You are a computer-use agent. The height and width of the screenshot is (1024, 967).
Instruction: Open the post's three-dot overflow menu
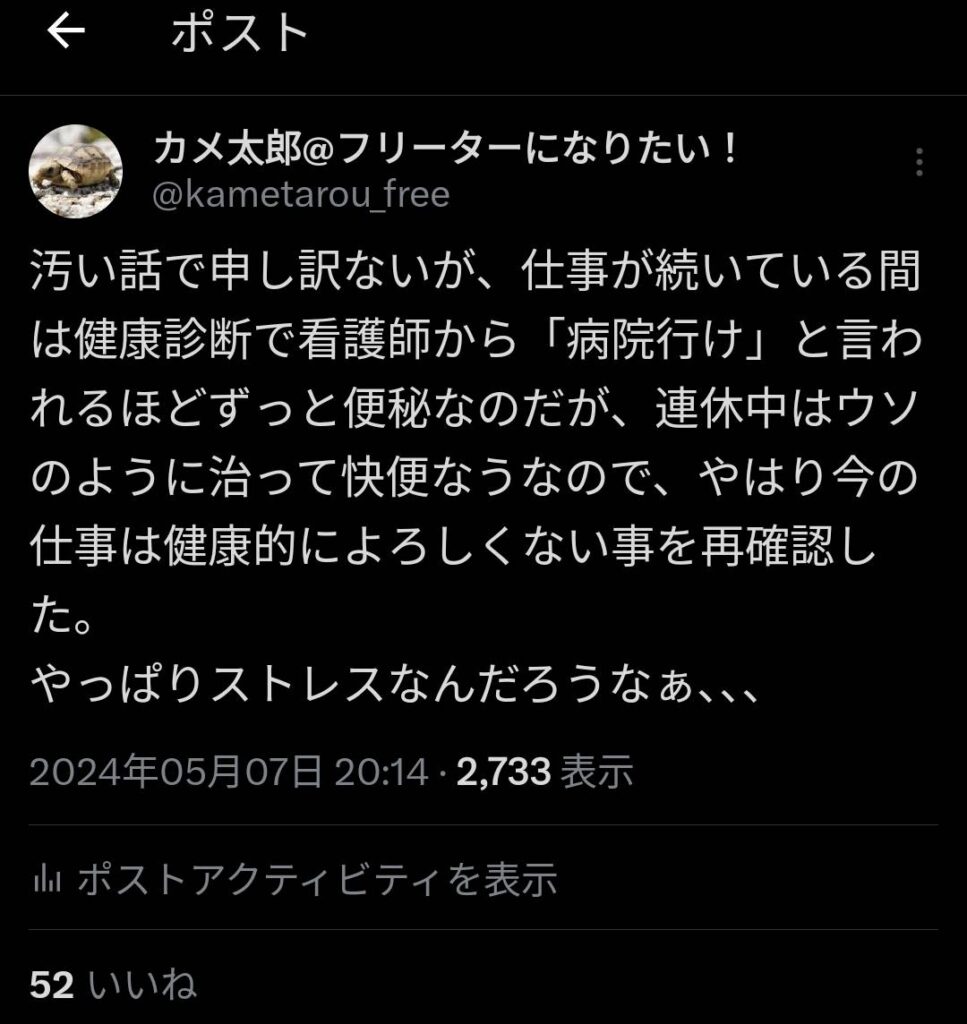(919, 162)
